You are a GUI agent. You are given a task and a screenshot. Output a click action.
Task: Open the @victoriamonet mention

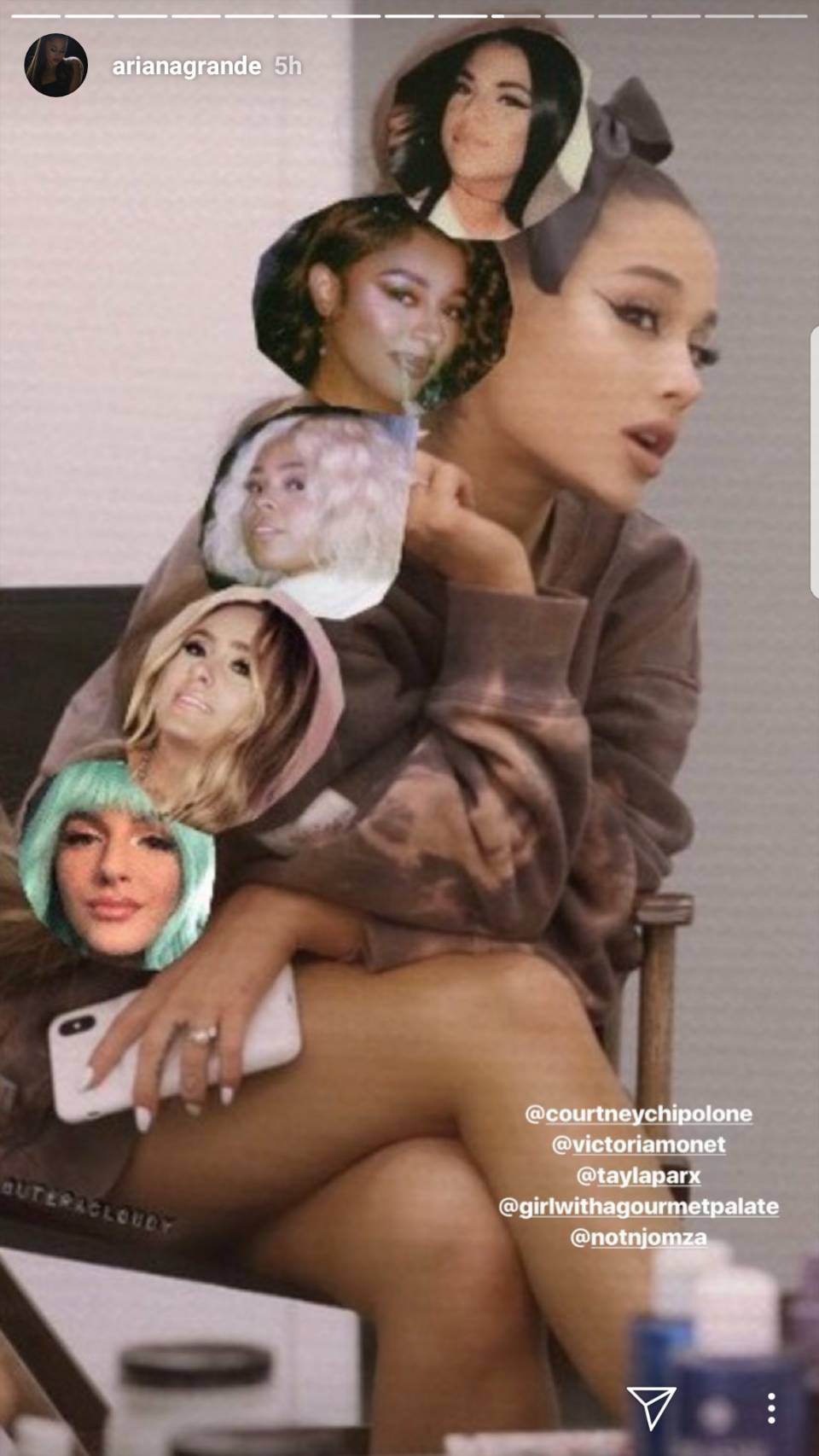coord(639,1144)
